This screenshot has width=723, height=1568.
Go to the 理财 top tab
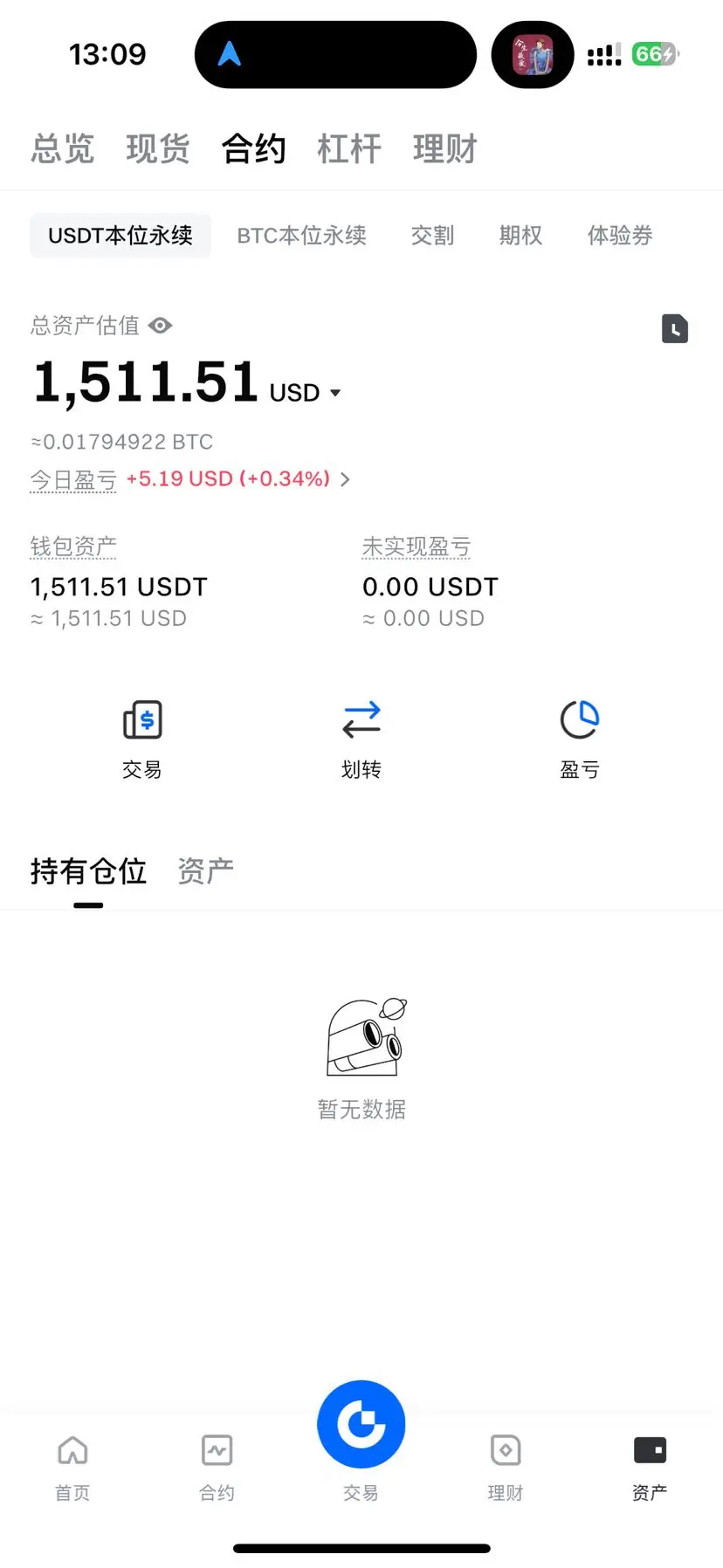click(444, 148)
